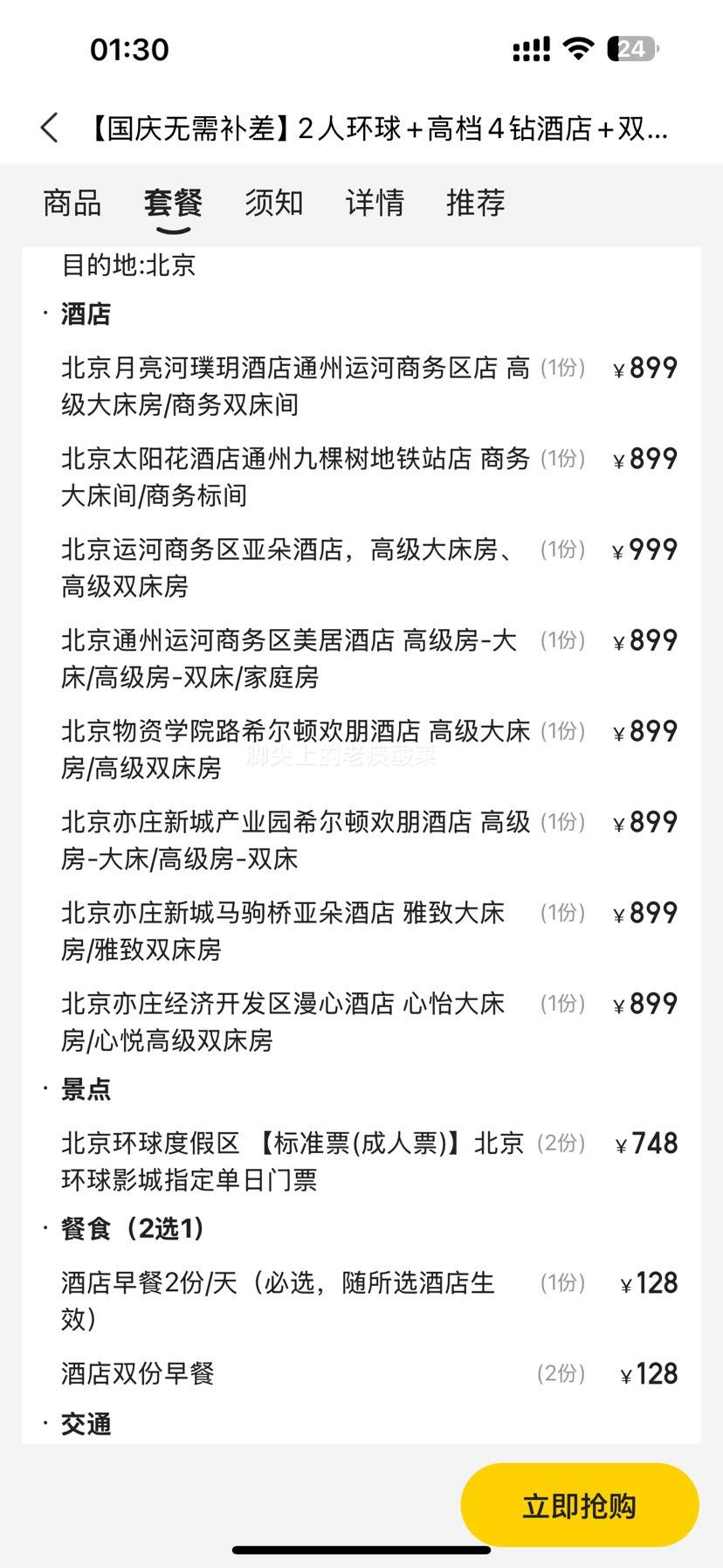Select the 套餐 tab
This screenshot has height=1568, width=723.
[x=173, y=203]
